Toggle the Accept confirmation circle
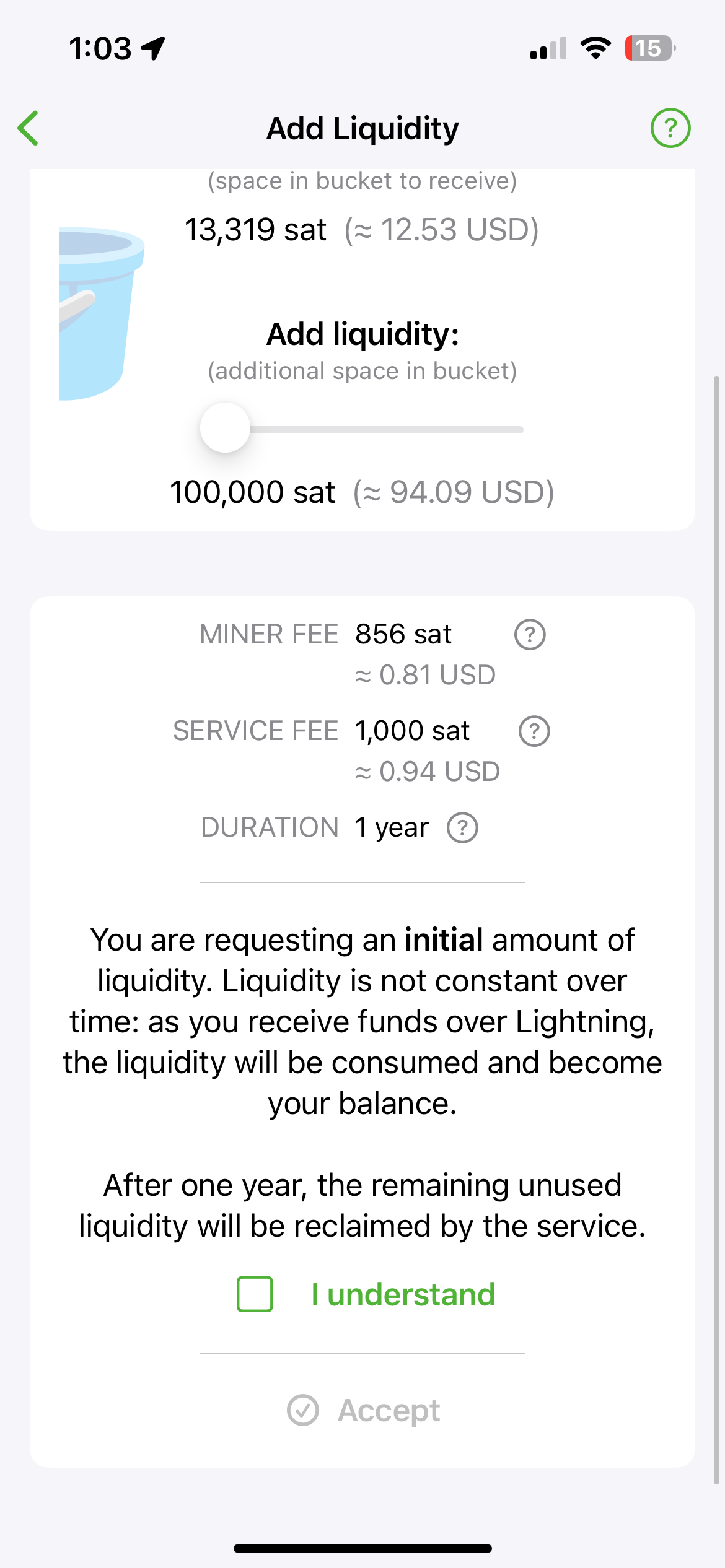Image resolution: width=725 pixels, height=1568 pixels. 303,1410
